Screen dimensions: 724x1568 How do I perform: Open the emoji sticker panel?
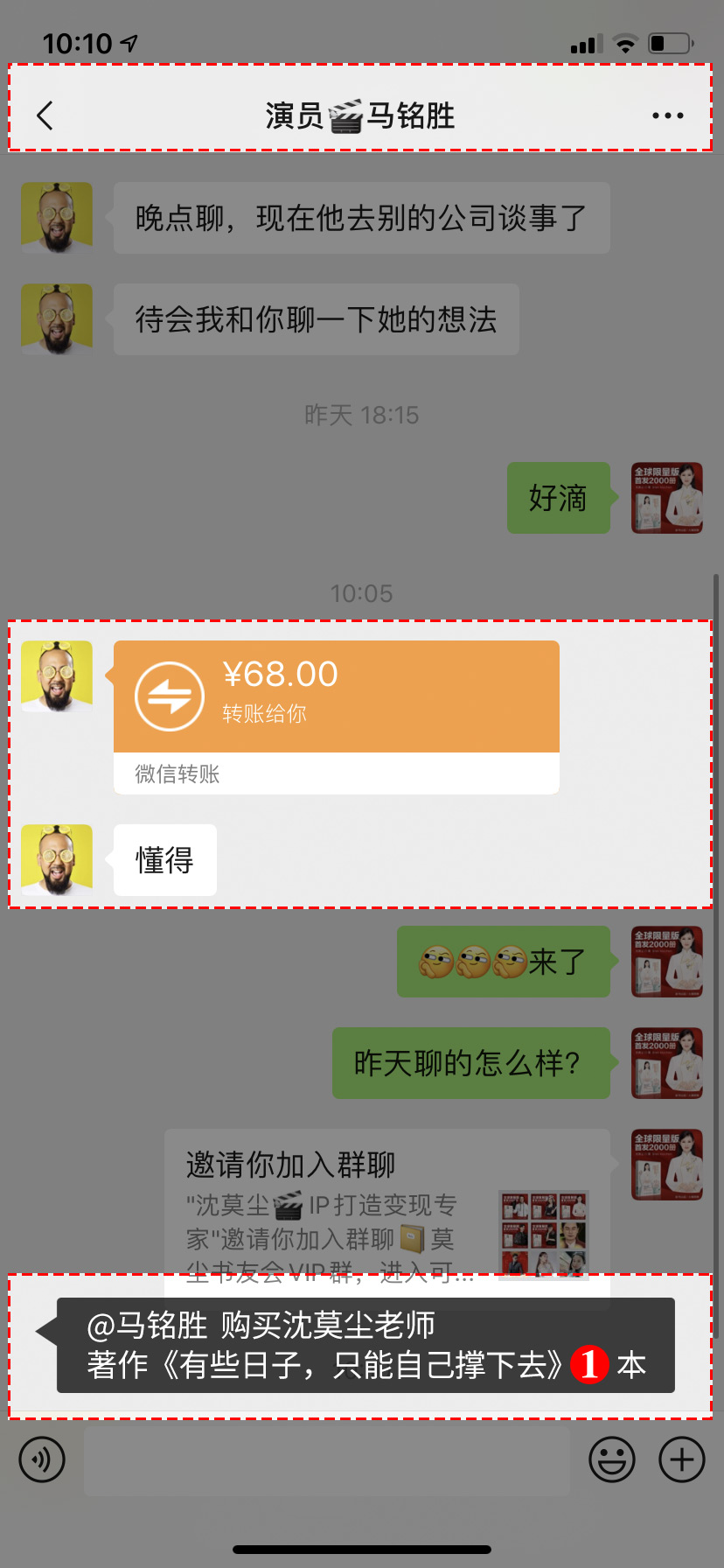[x=611, y=1459]
